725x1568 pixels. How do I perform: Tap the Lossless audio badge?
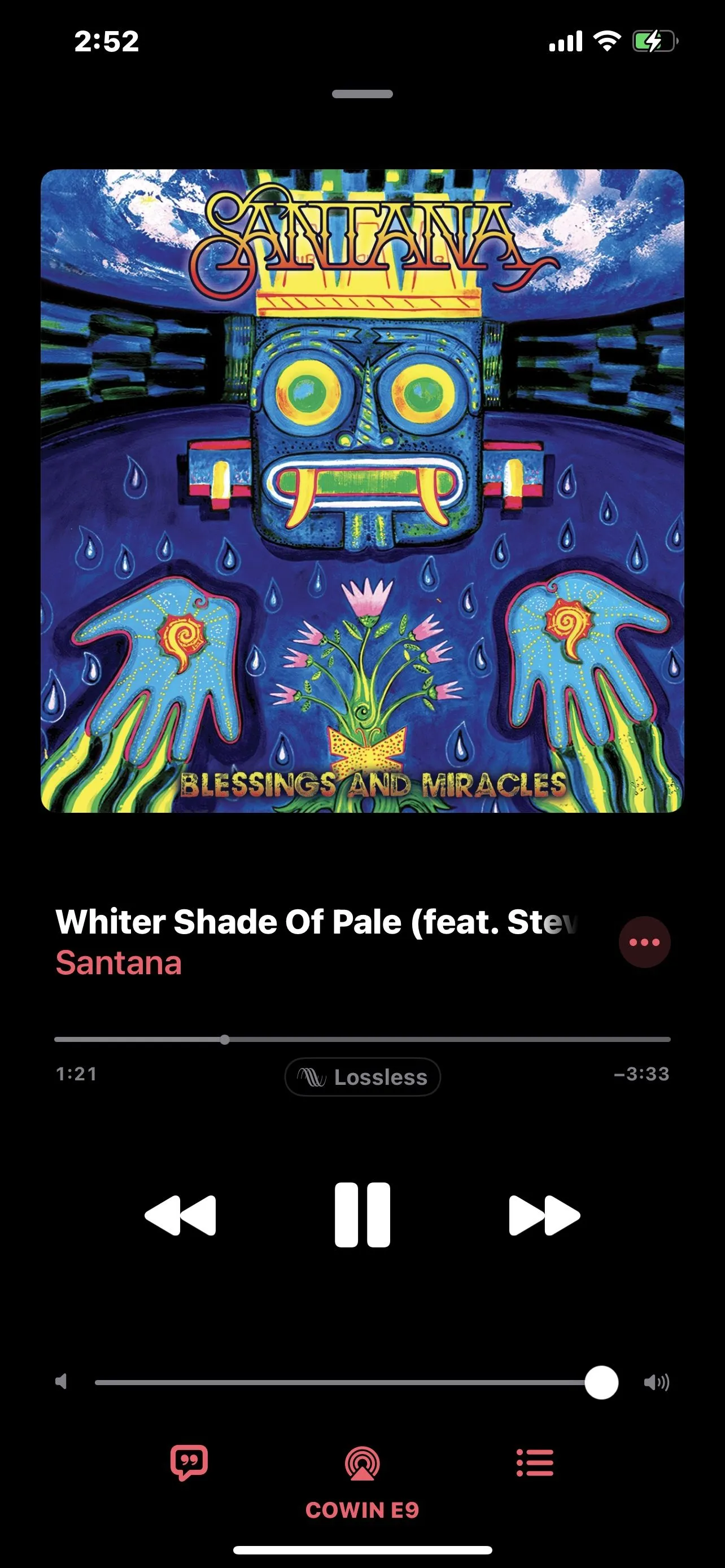[x=363, y=1077]
